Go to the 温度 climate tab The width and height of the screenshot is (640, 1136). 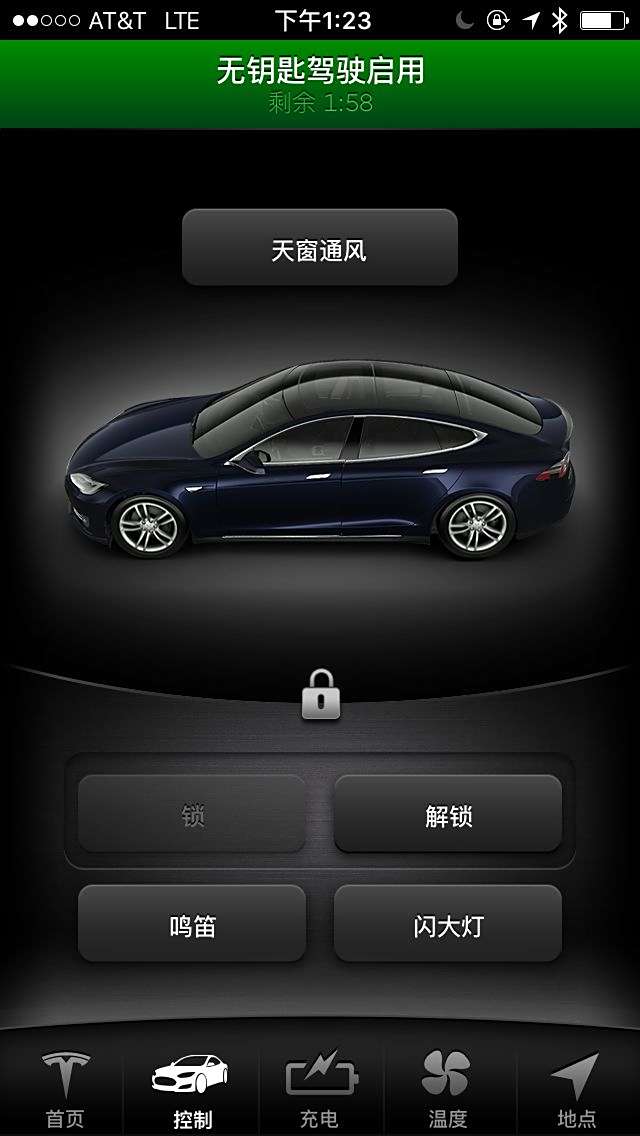coord(447,1088)
